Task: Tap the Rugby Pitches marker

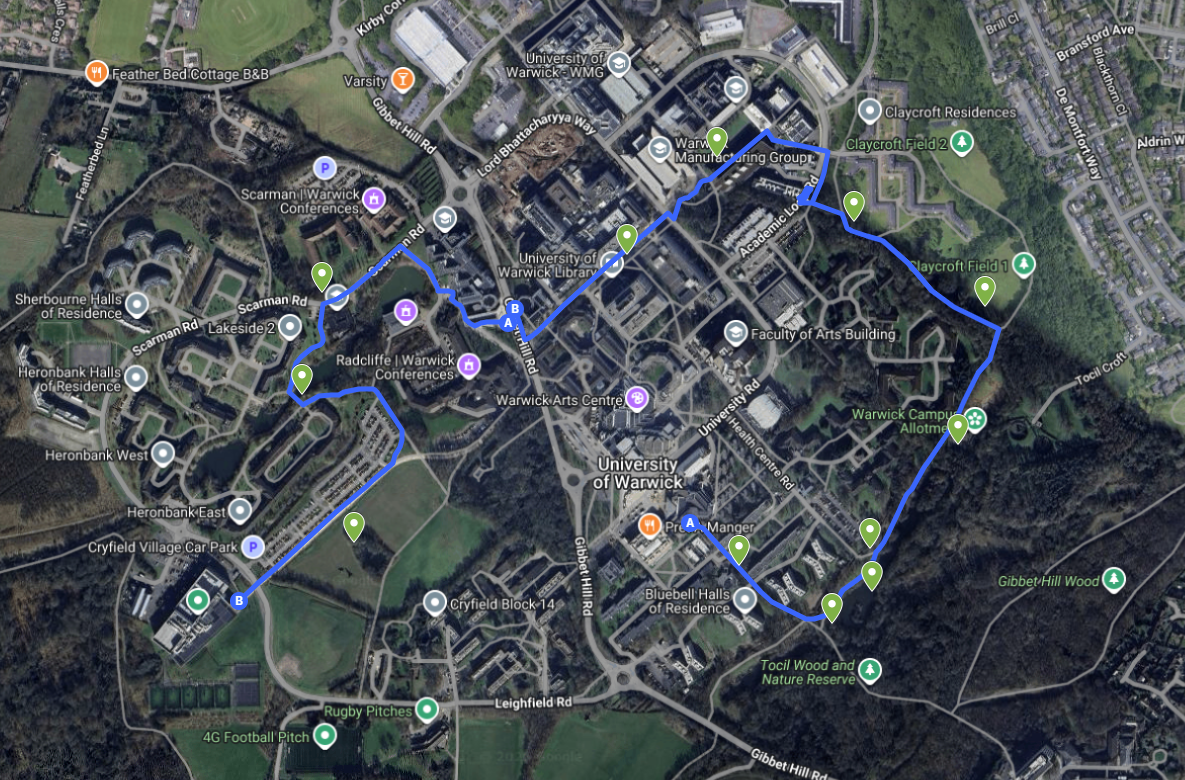Action: pyautogui.click(x=427, y=710)
